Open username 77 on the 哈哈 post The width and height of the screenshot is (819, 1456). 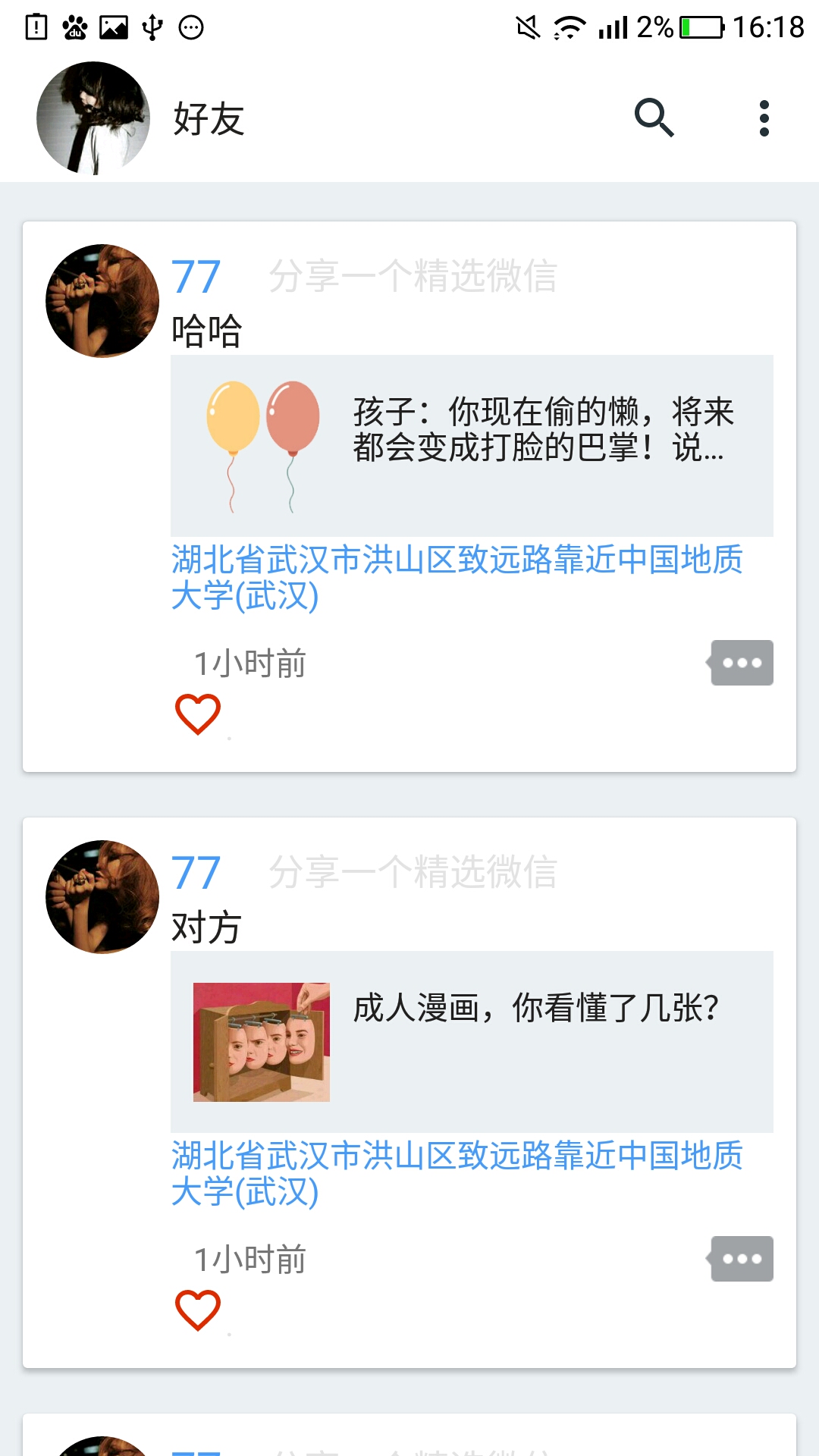pyautogui.click(x=196, y=277)
